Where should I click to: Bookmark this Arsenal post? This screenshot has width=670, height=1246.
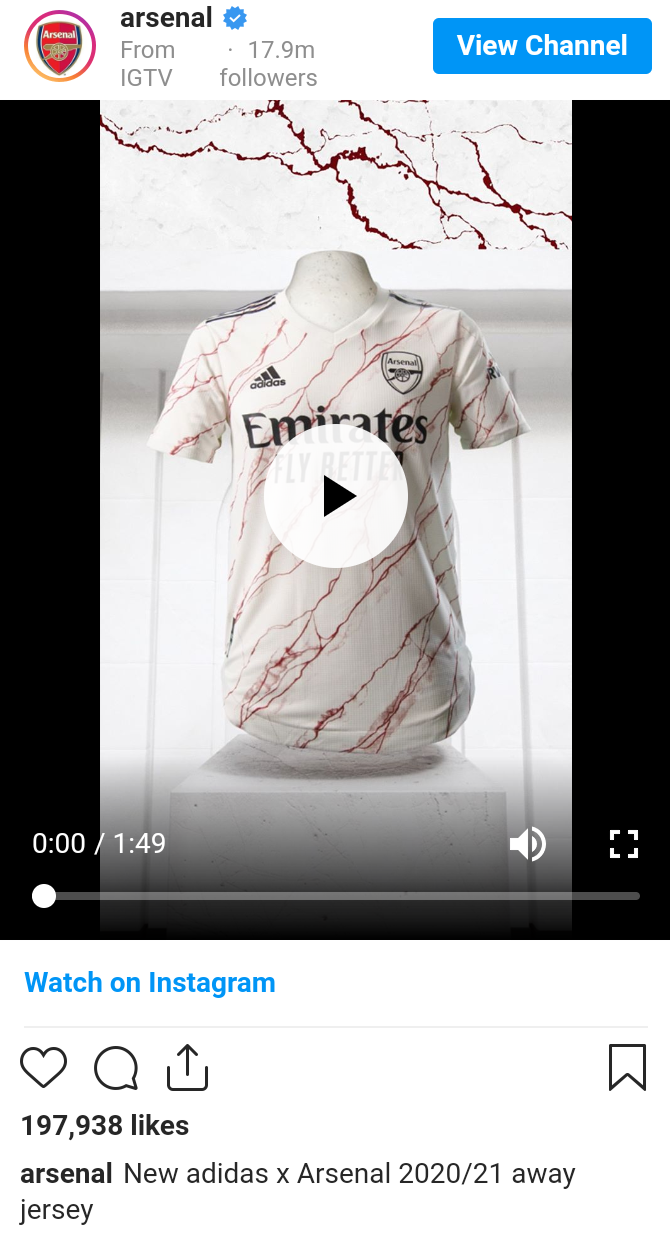[x=627, y=1068]
